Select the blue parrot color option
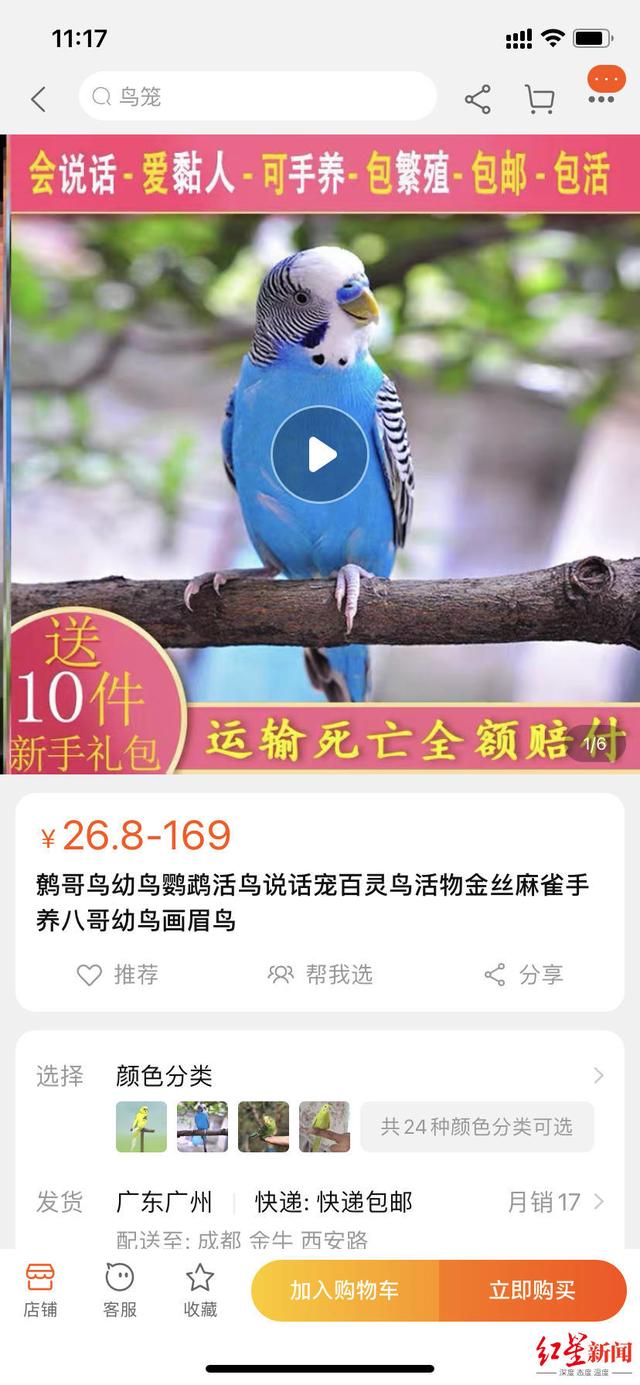640x1385 pixels. 202,1127
